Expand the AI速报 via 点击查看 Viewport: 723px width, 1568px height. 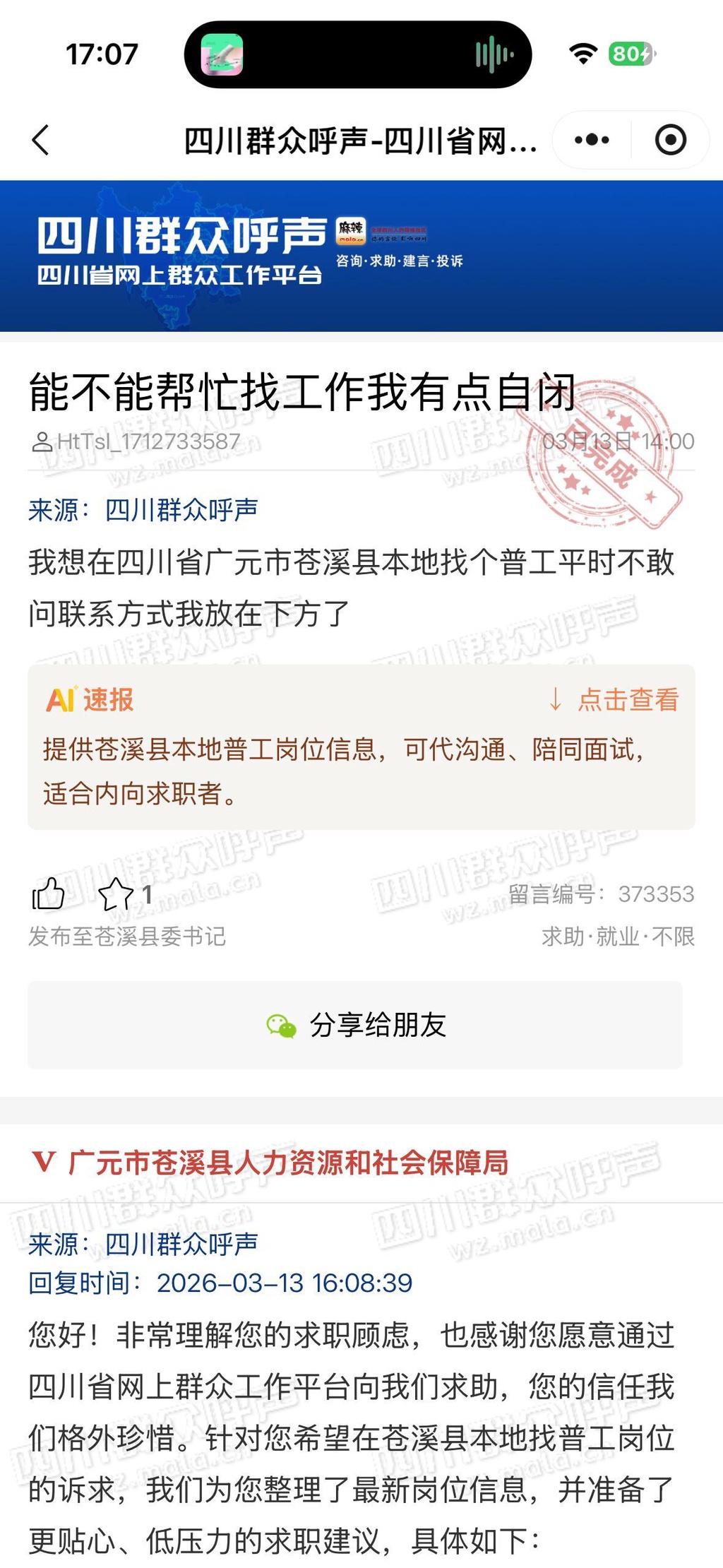tap(614, 699)
